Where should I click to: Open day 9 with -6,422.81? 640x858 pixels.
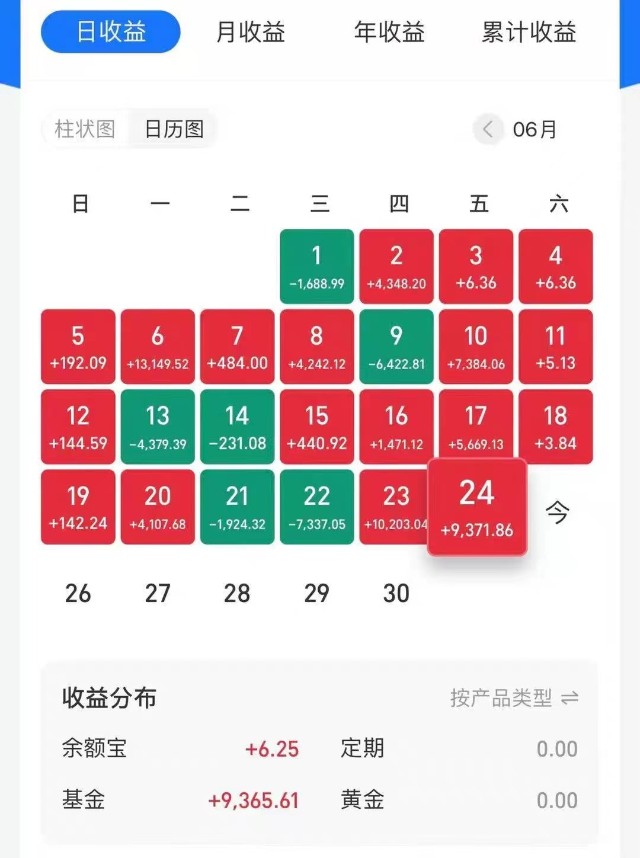pos(397,346)
